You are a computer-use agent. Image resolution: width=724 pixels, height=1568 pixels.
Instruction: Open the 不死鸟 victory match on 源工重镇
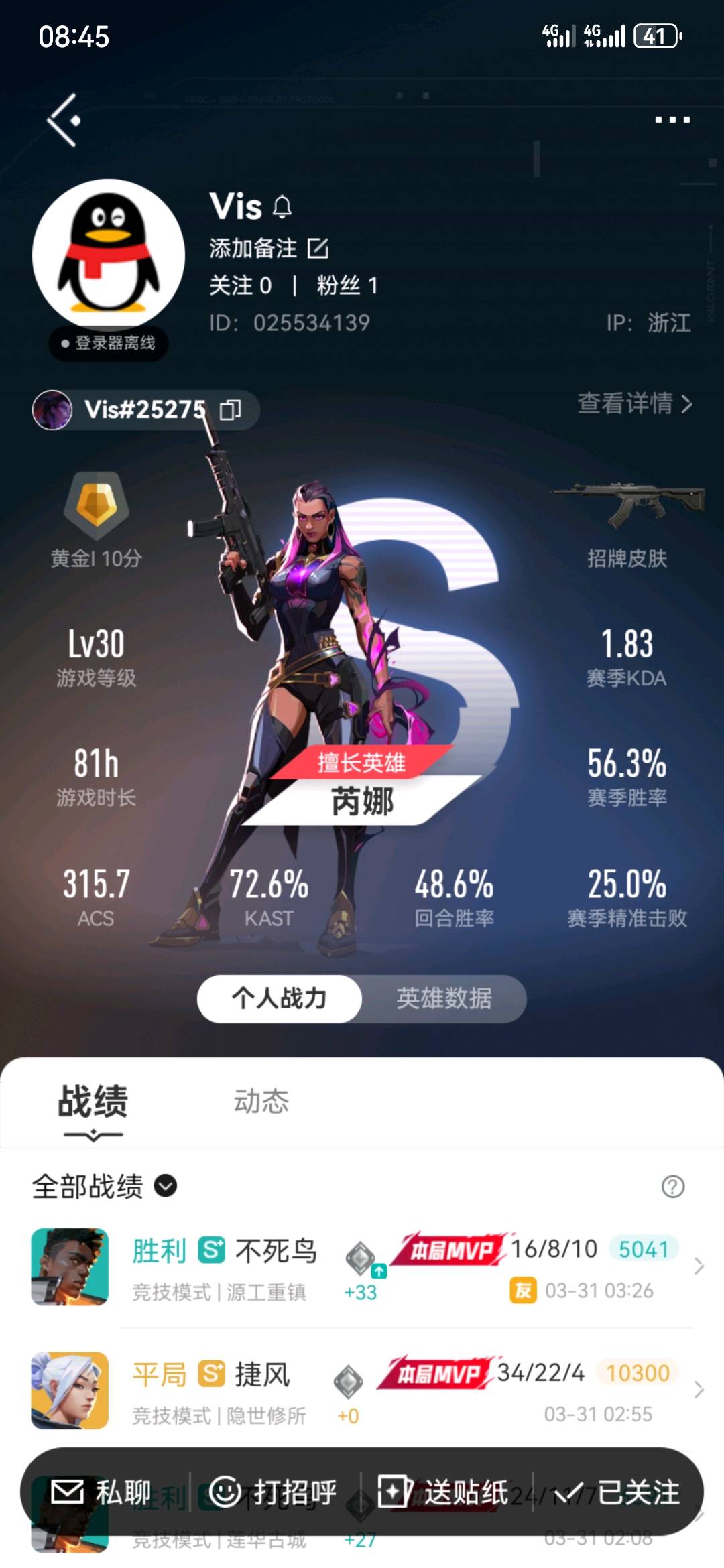(362, 1266)
